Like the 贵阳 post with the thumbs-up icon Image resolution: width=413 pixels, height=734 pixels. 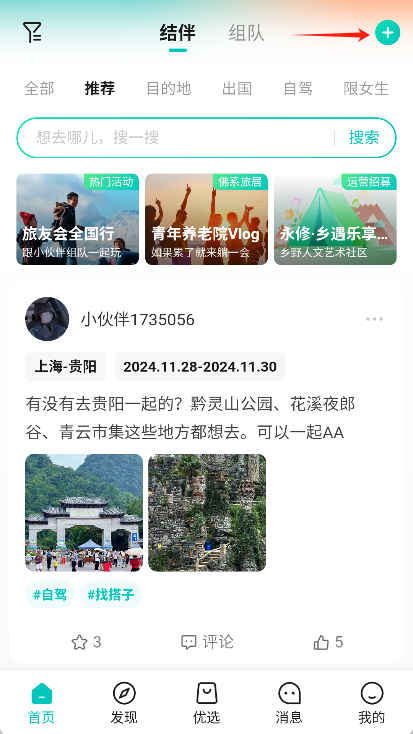pyautogui.click(x=328, y=642)
